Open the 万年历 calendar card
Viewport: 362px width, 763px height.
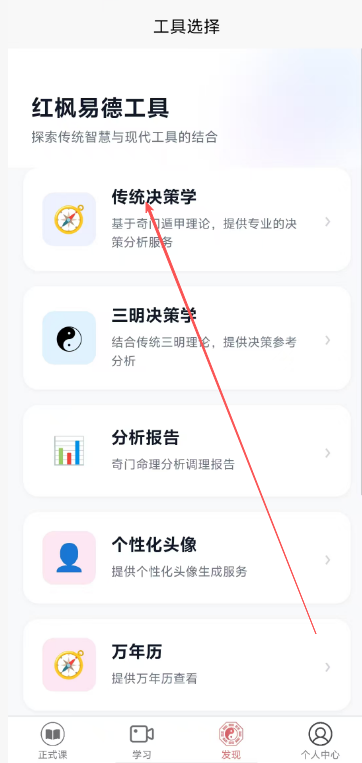pos(187,665)
